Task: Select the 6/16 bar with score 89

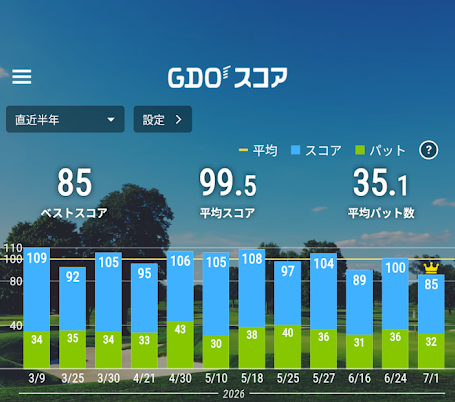Action: (359, 319)
